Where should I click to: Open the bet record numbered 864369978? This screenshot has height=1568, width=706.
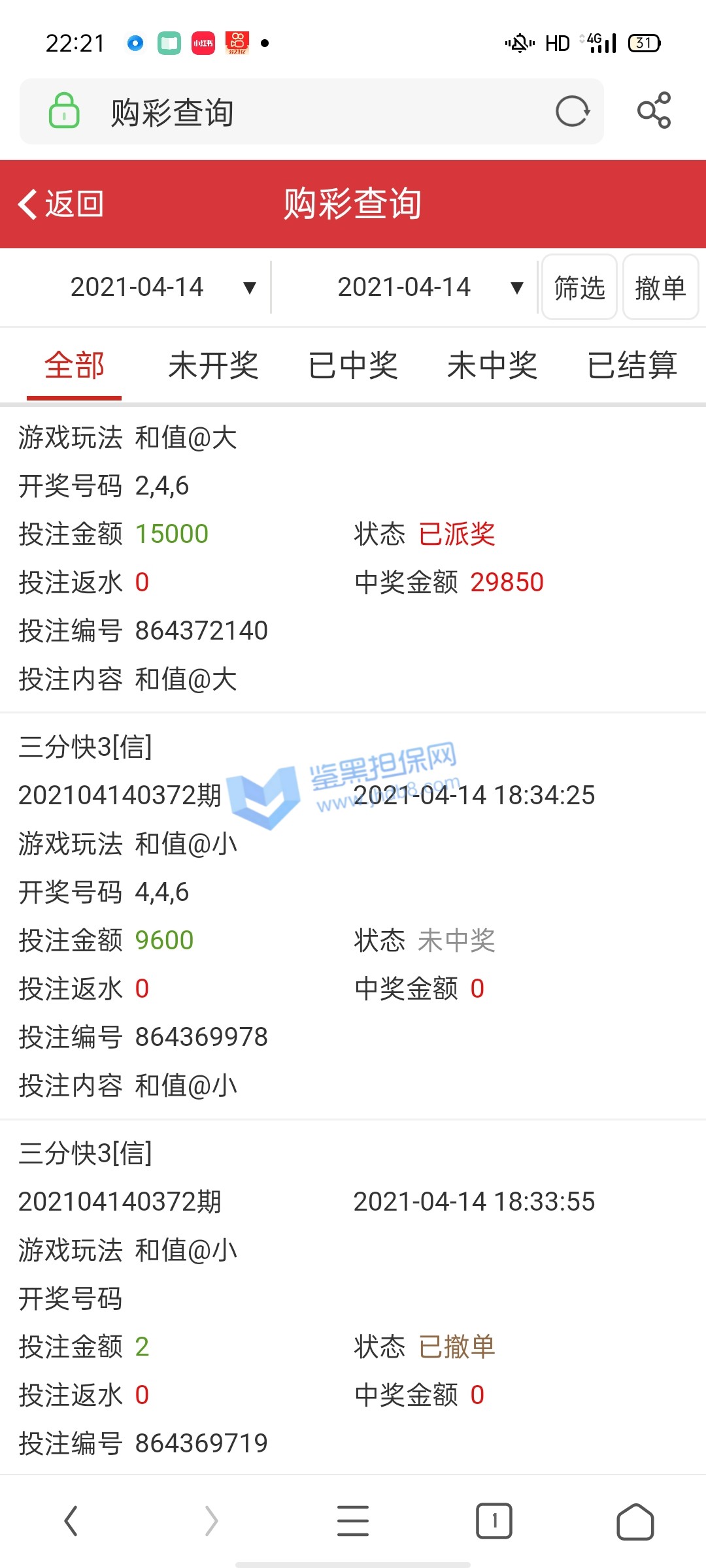tap(201, 1037)
